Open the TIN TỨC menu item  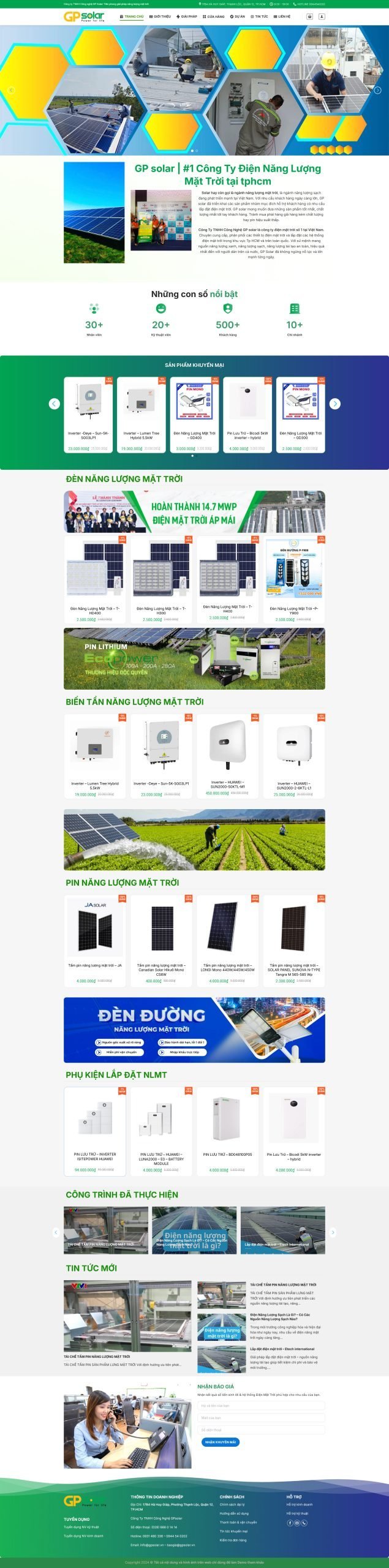click(259, 17)
